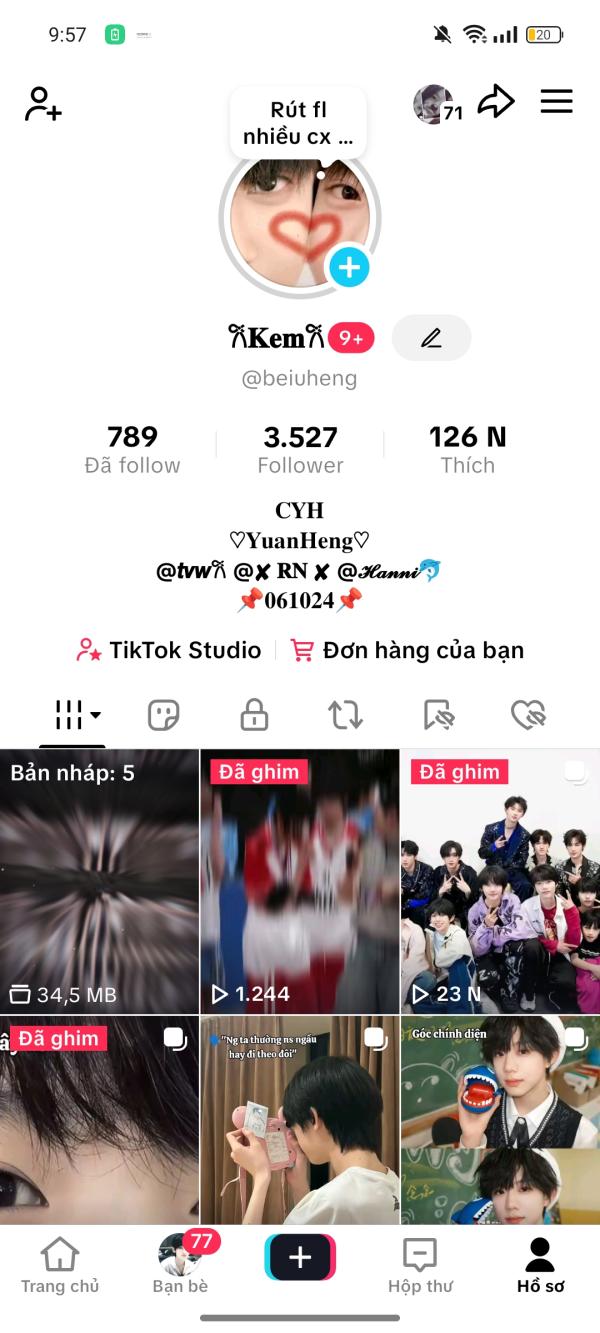Switch to the Bạn bè tab
This screenshot has width=600, height=1333.
pyautogui.click(x=180, y=1265)
